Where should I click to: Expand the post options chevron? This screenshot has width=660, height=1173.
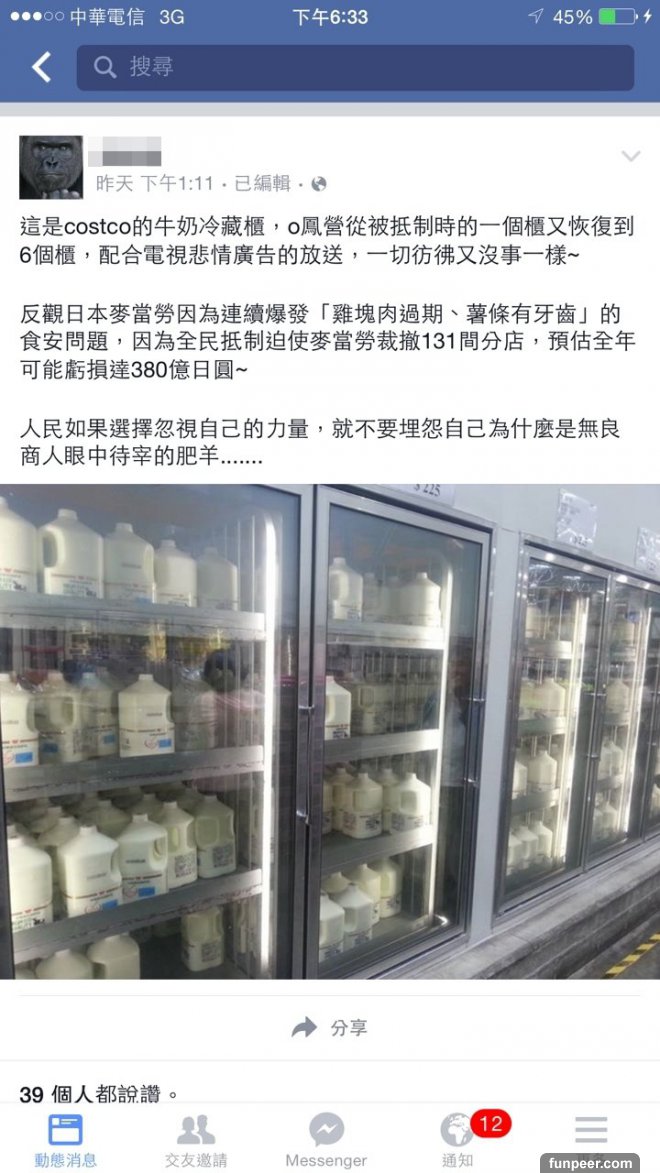click(630, 156)
